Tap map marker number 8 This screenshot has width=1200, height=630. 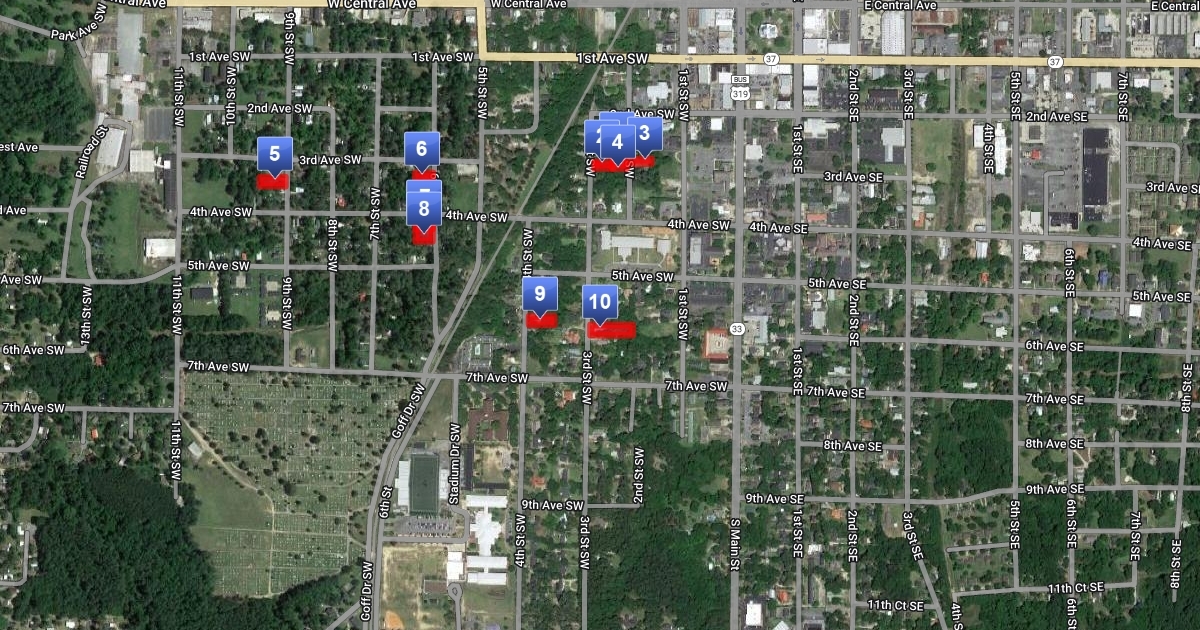click(424, 208)
